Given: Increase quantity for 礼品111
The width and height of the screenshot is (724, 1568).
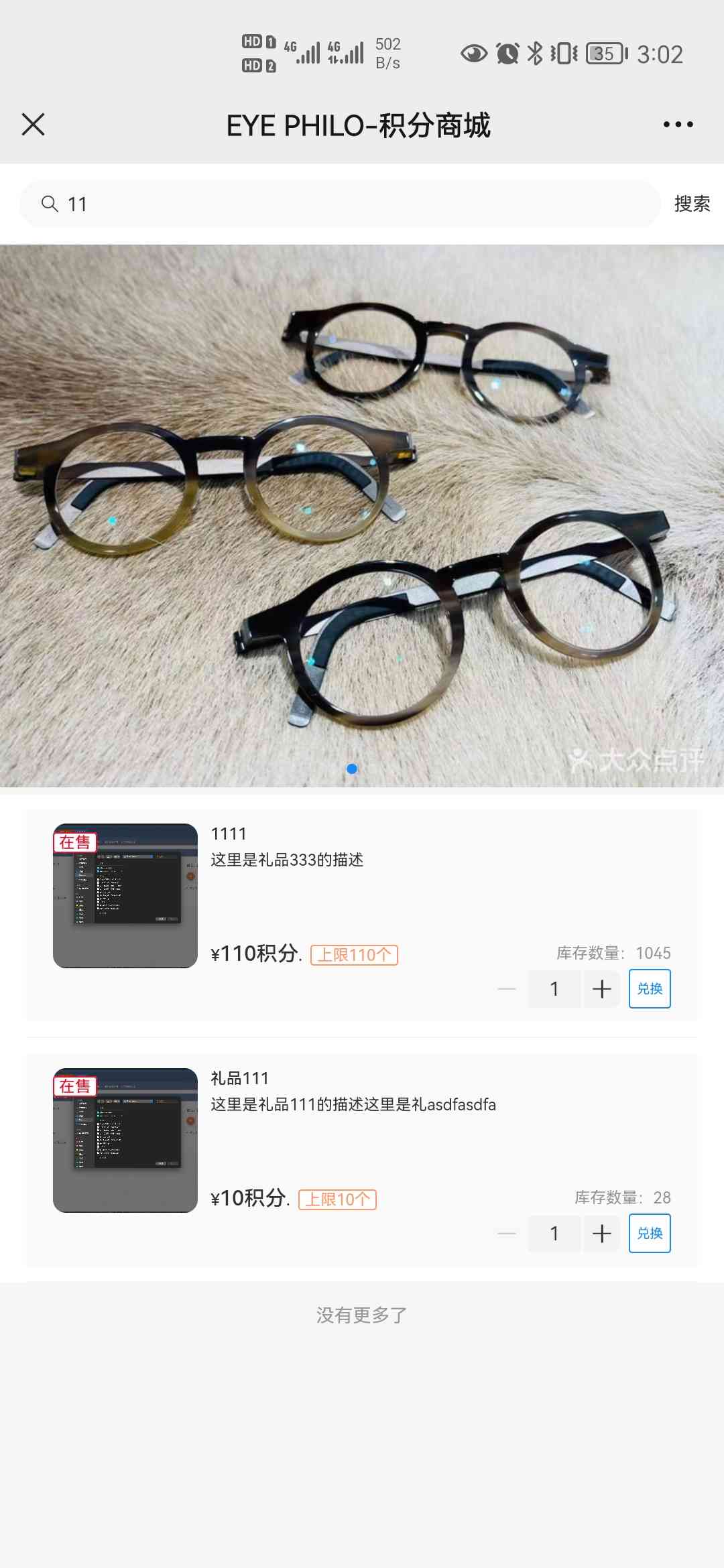Looking at the screenshot, I should pos(602,1233).
